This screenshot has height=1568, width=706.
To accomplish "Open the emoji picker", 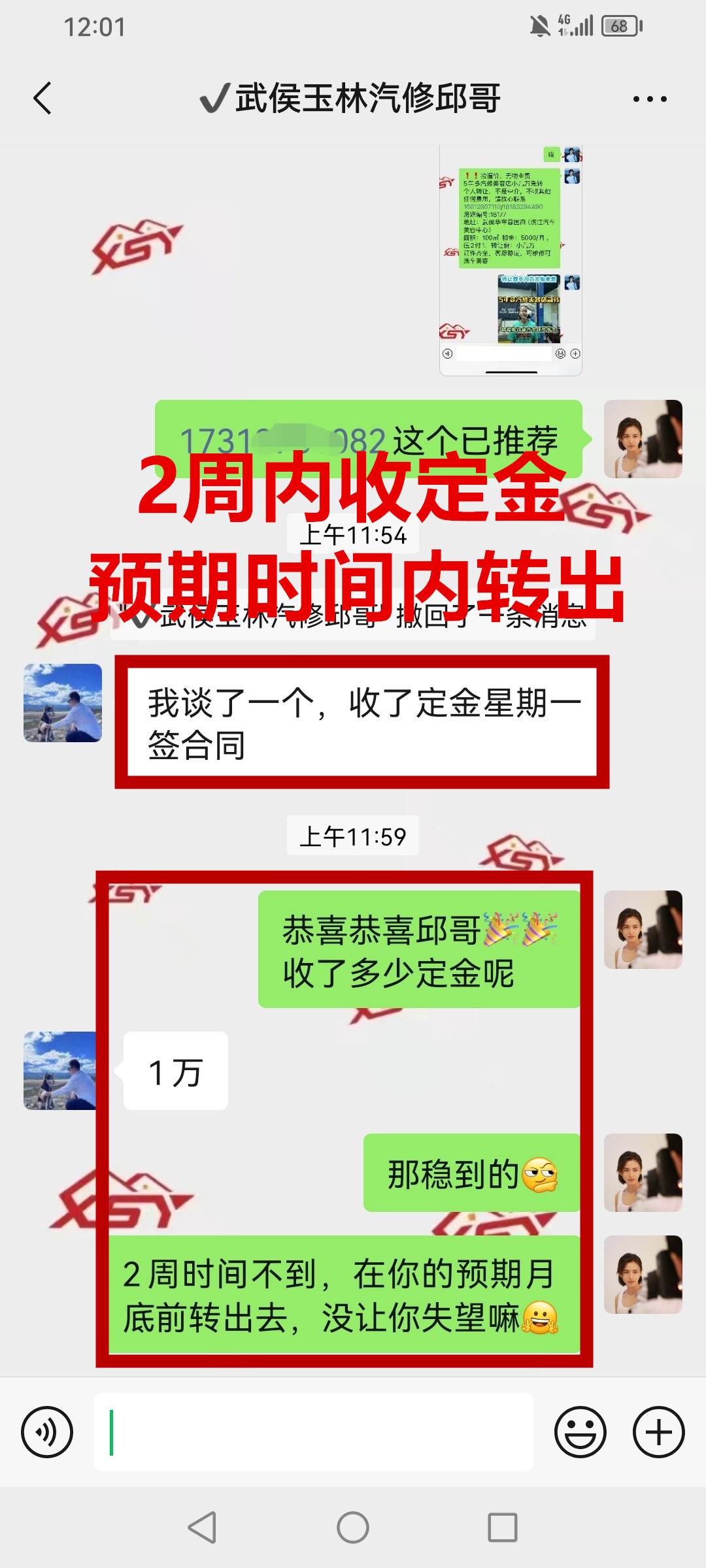I will pos(580,1431).
